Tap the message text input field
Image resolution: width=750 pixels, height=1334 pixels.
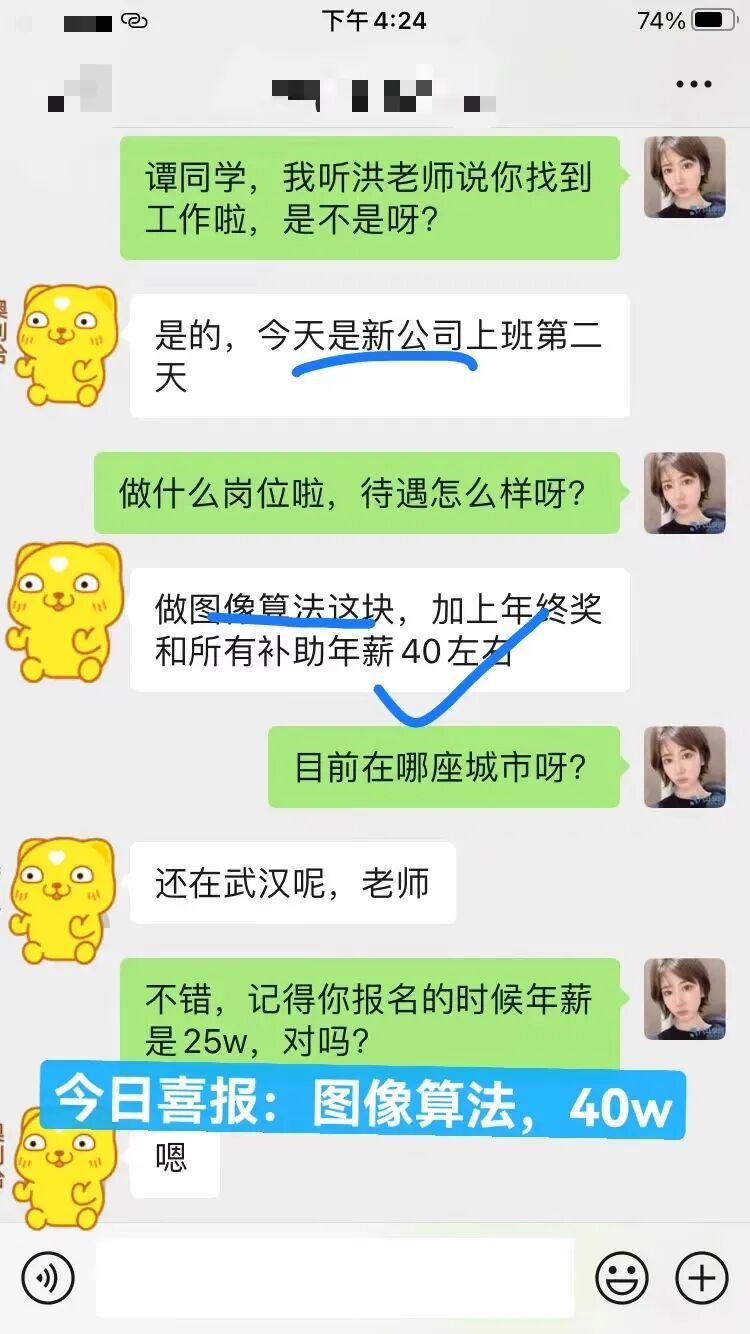point(336,1277)
